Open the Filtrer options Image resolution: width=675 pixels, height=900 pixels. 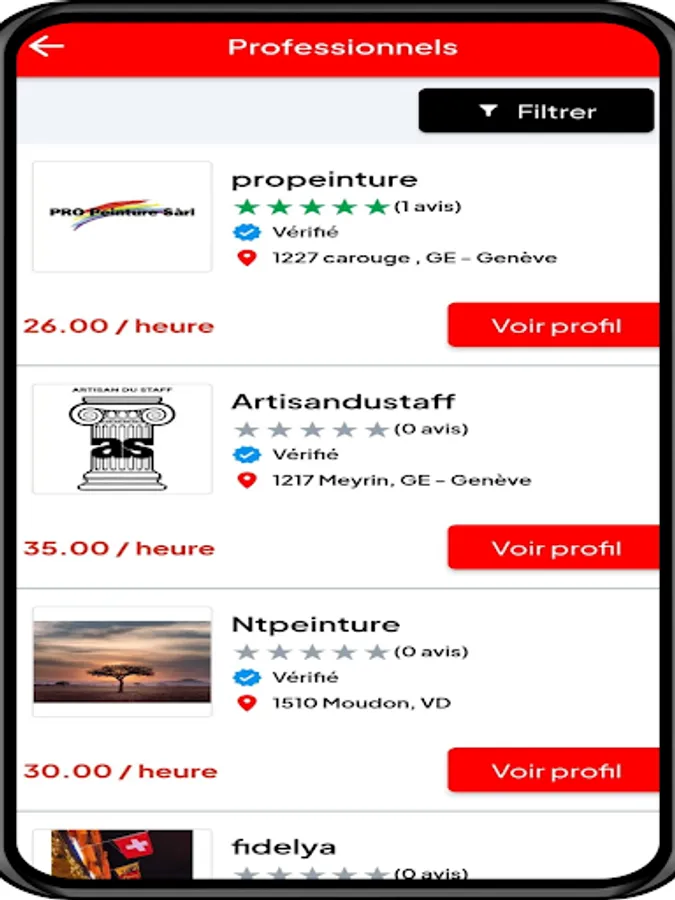[536, 111]
